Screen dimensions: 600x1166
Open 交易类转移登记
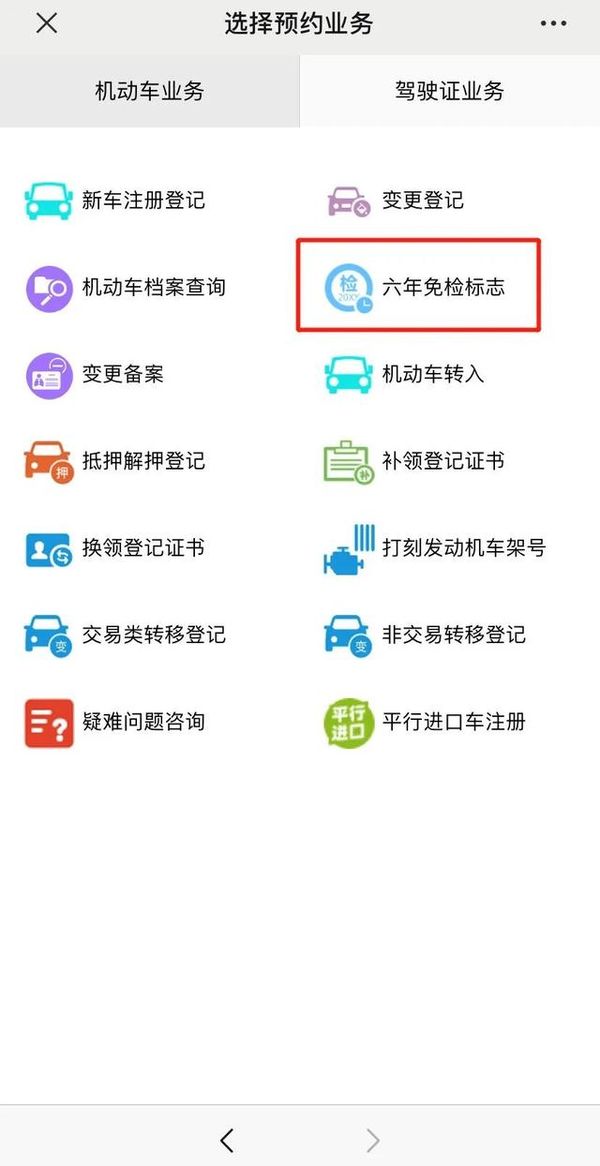click(x=125, y=635)
